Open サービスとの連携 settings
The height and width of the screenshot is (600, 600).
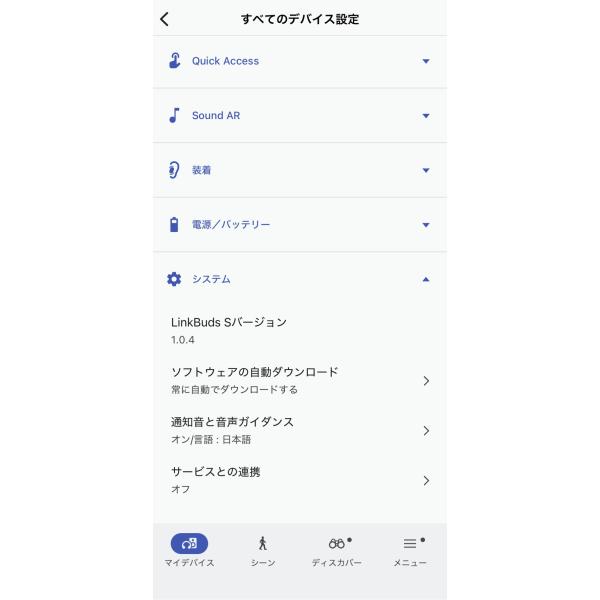pyautogui.click(x=300, y=480)
